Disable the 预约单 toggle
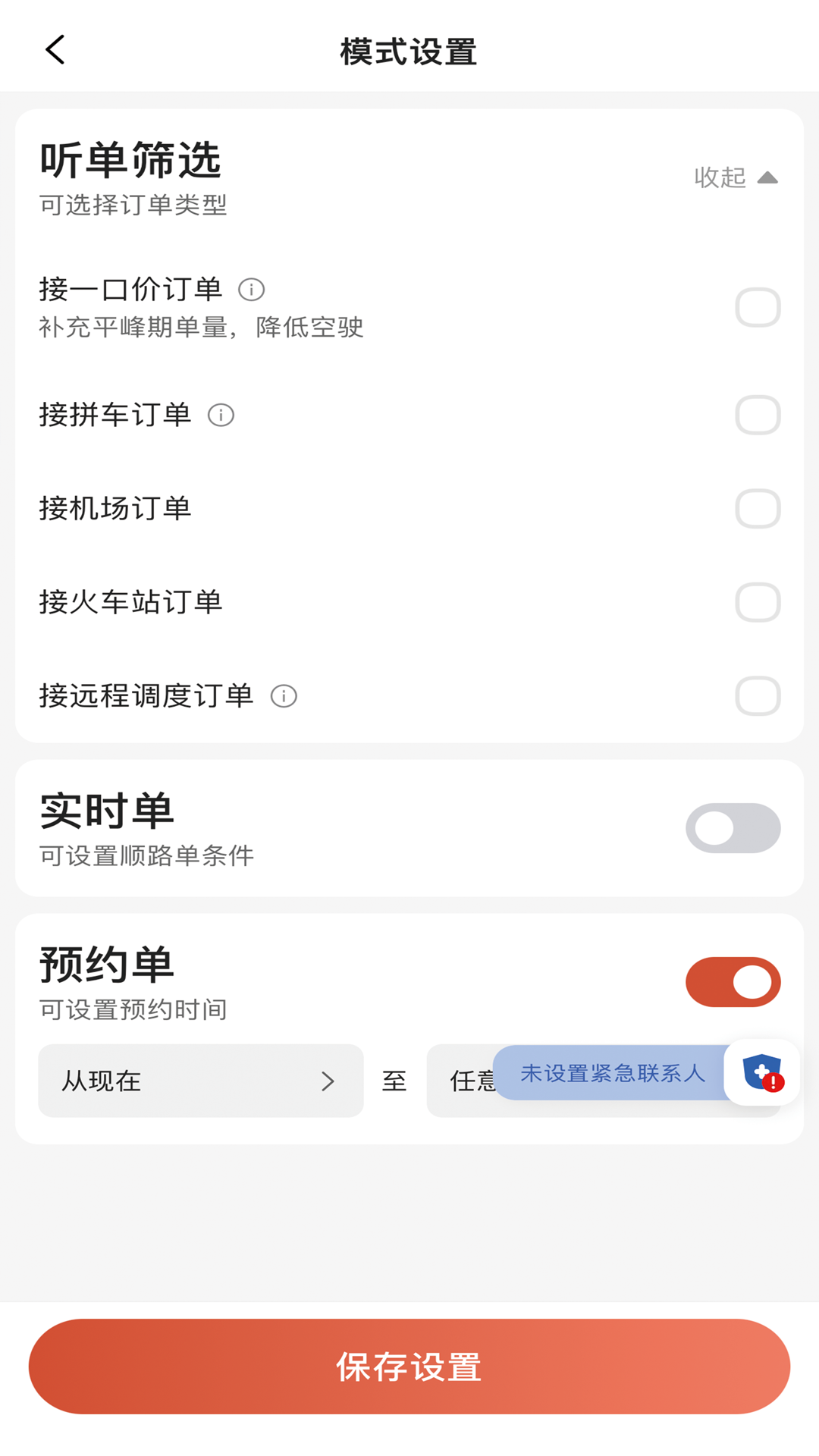Viewport: 819px width, 1456px height. tap(733, 981)
